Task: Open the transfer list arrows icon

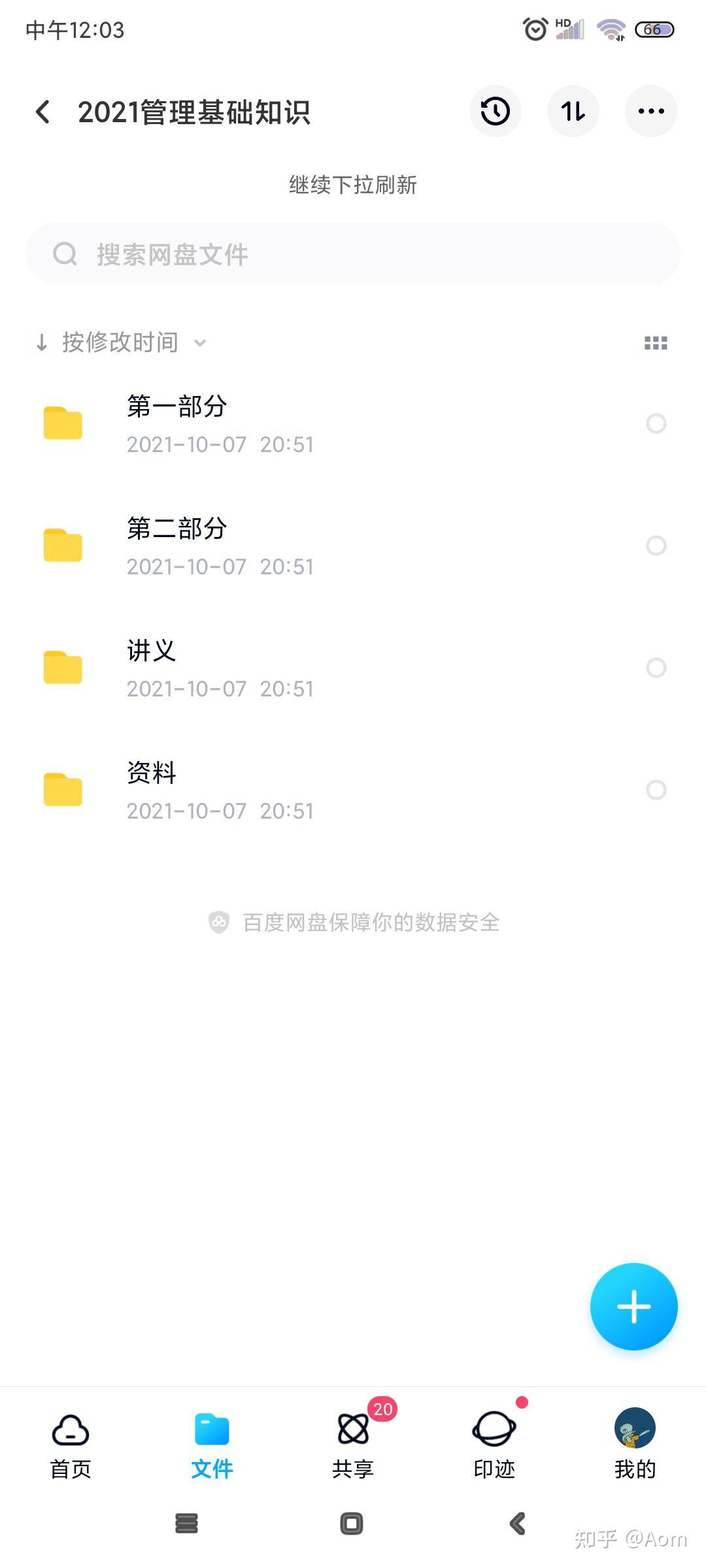Action: tap(573, 111)
